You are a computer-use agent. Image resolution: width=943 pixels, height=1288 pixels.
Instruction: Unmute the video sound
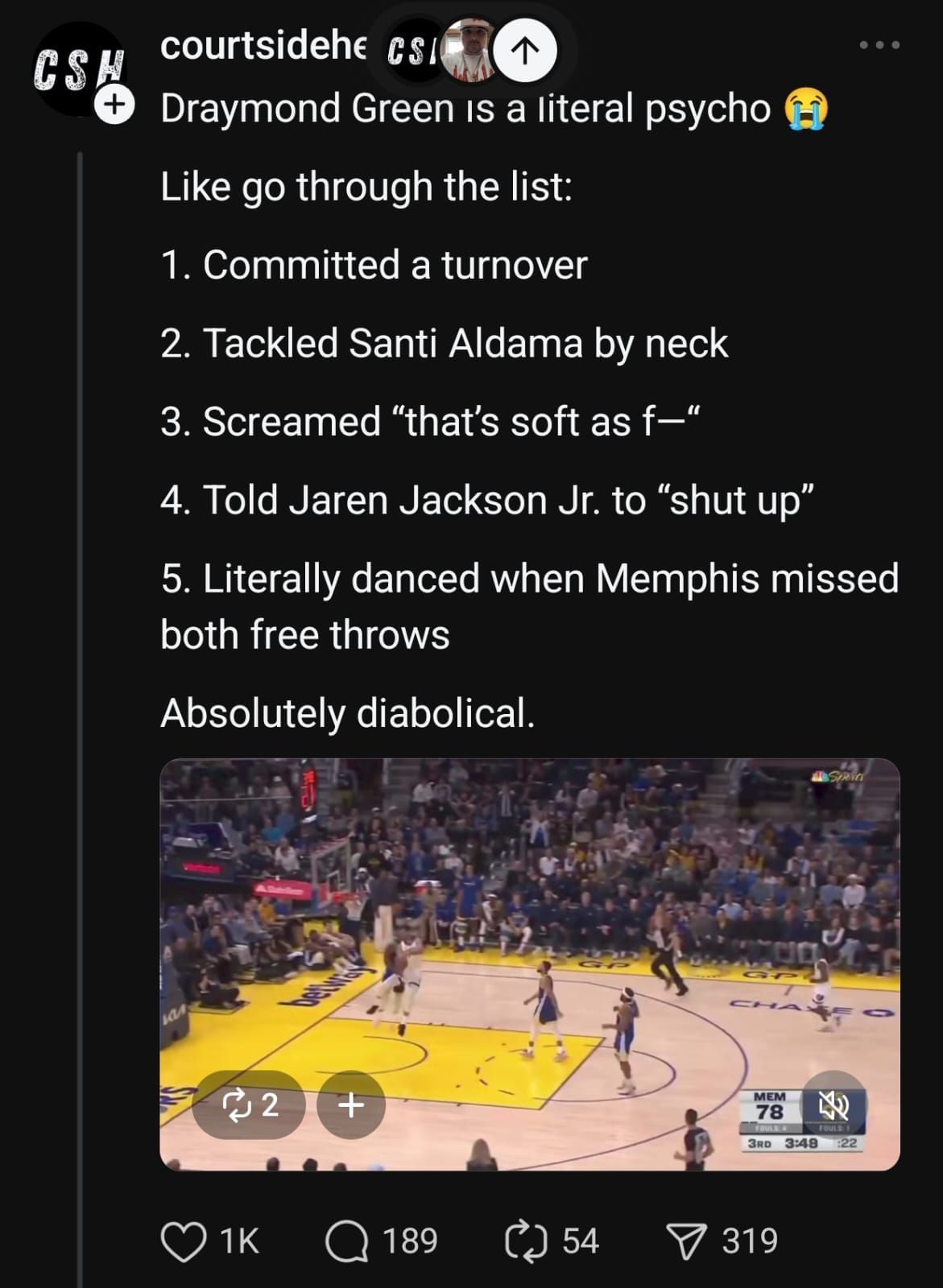[833, 1104]
